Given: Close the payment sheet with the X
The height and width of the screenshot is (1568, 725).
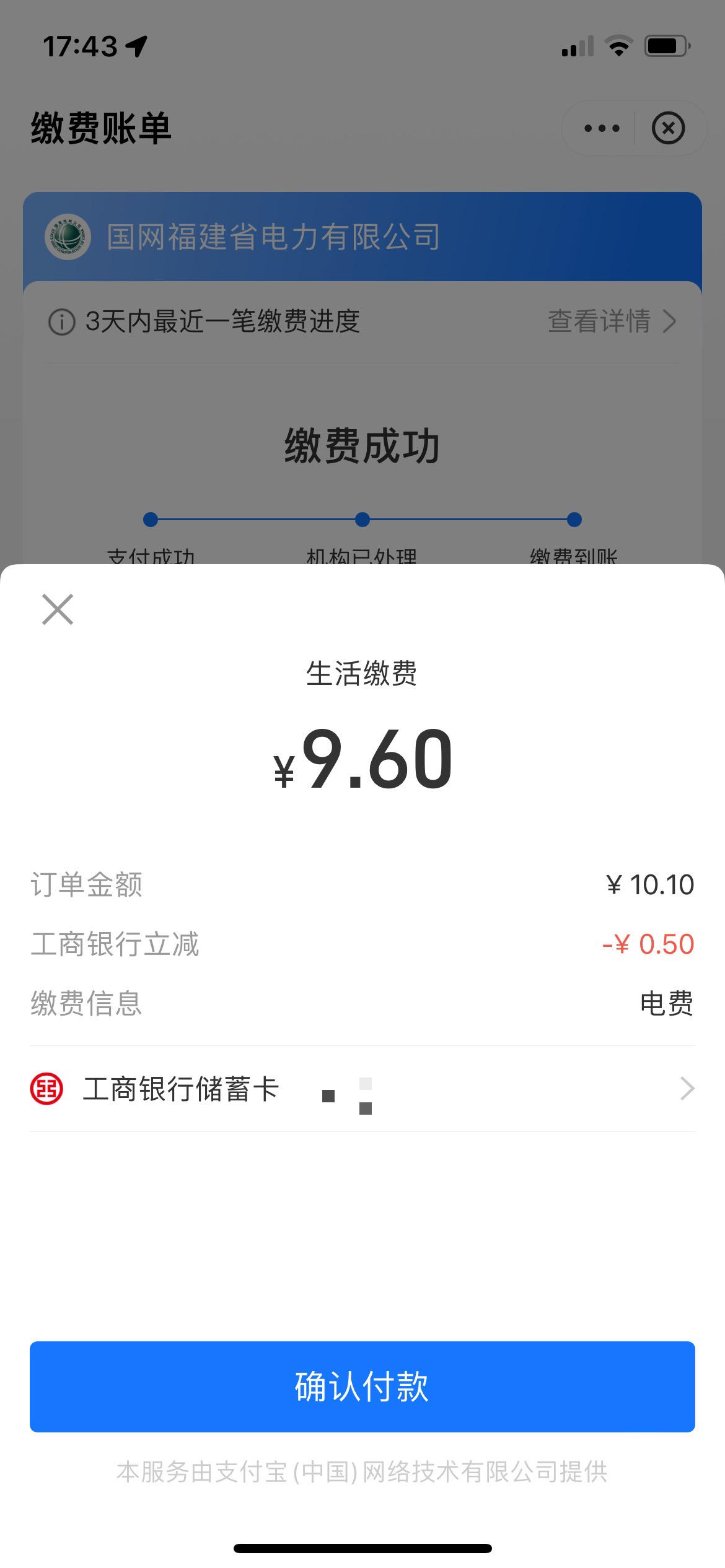Looking at the screenshot, I should [x=58, y=609].
